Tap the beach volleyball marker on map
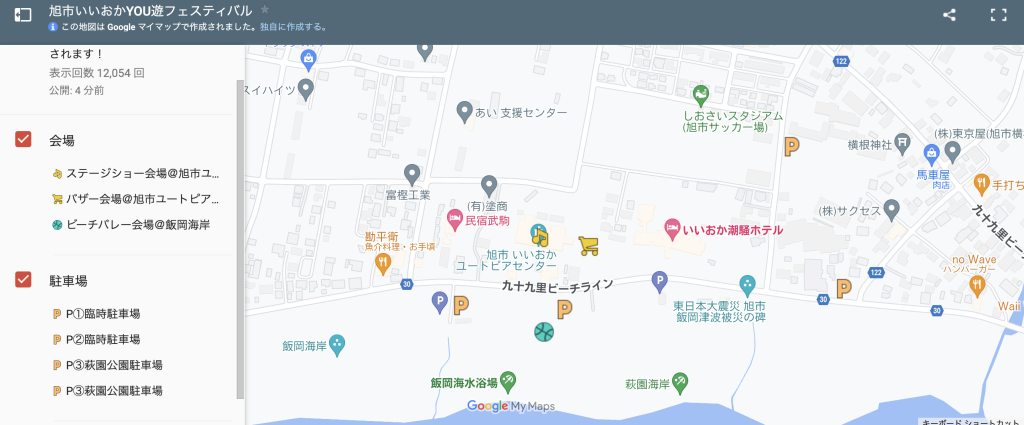1024x425 pixels. (544, 332)
